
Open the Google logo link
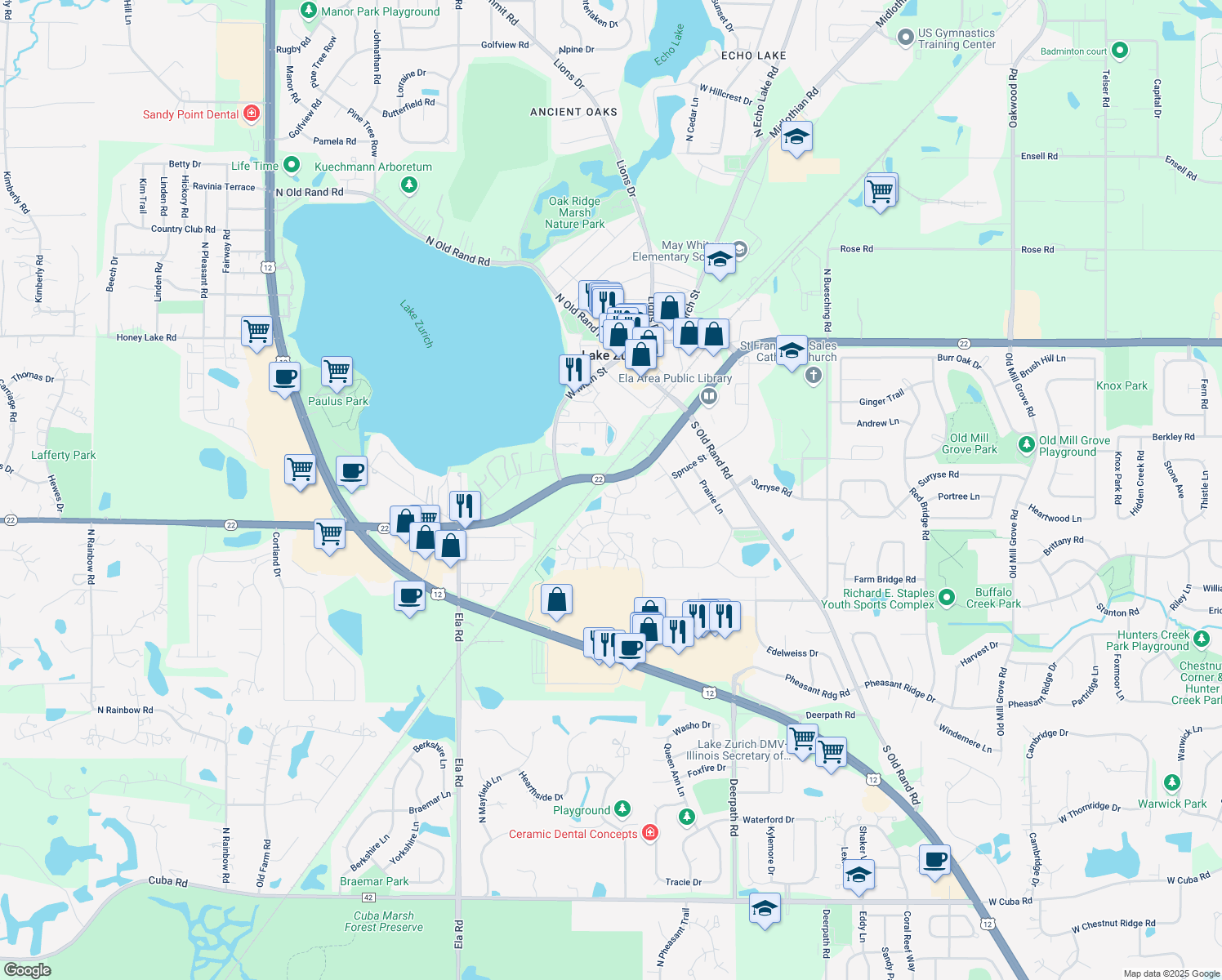[27, 969]
